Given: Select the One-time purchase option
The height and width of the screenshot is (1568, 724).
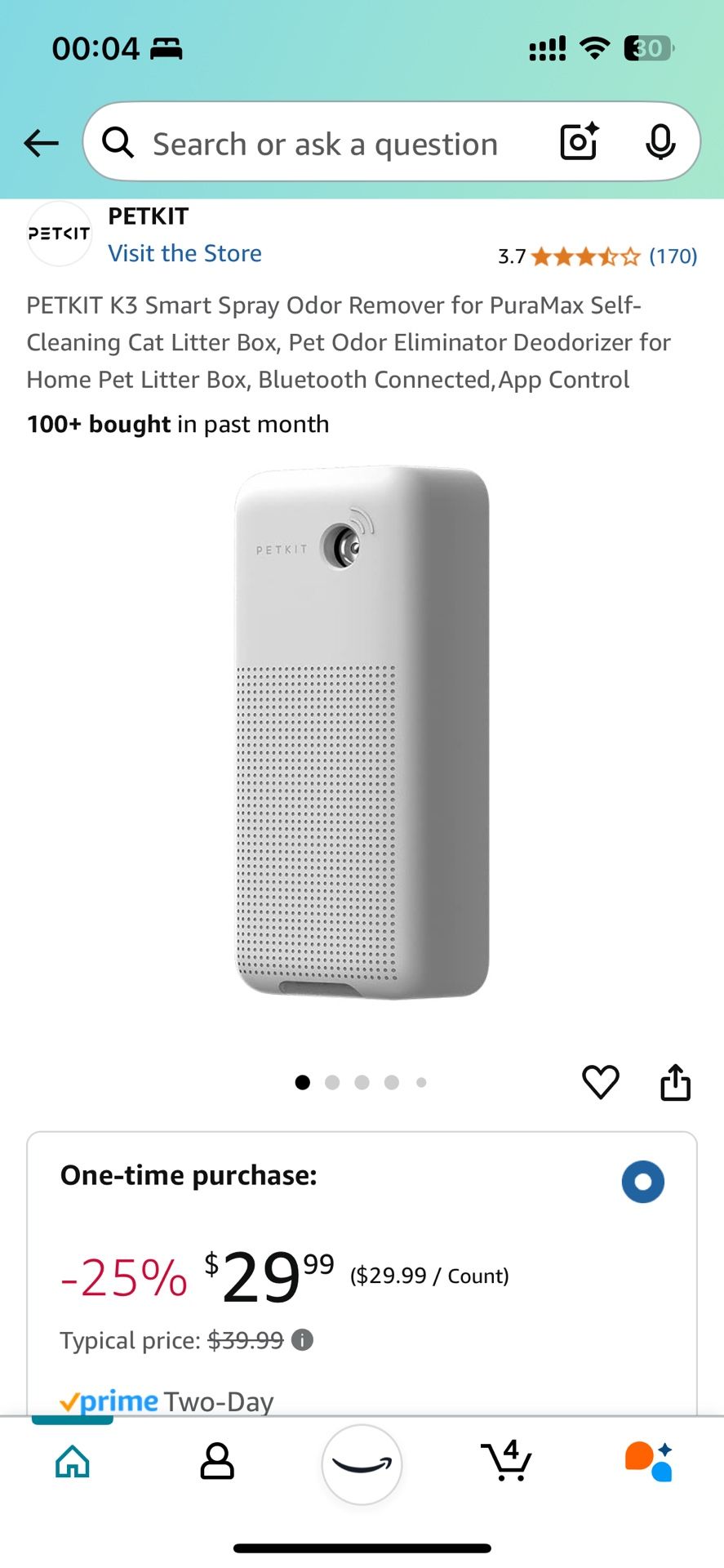Looking at the screenshot, I should [643, 1182].
